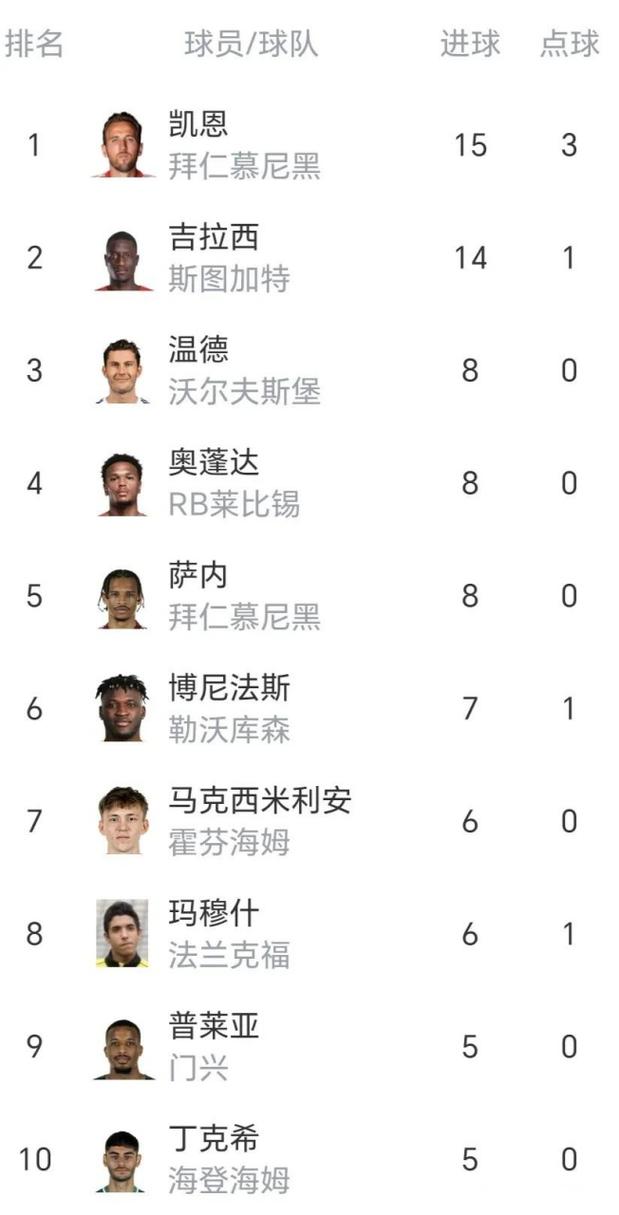Select the row for Wind (温德)
Image resolution: width=619 pixels, height=1215 pixels.
200,351
